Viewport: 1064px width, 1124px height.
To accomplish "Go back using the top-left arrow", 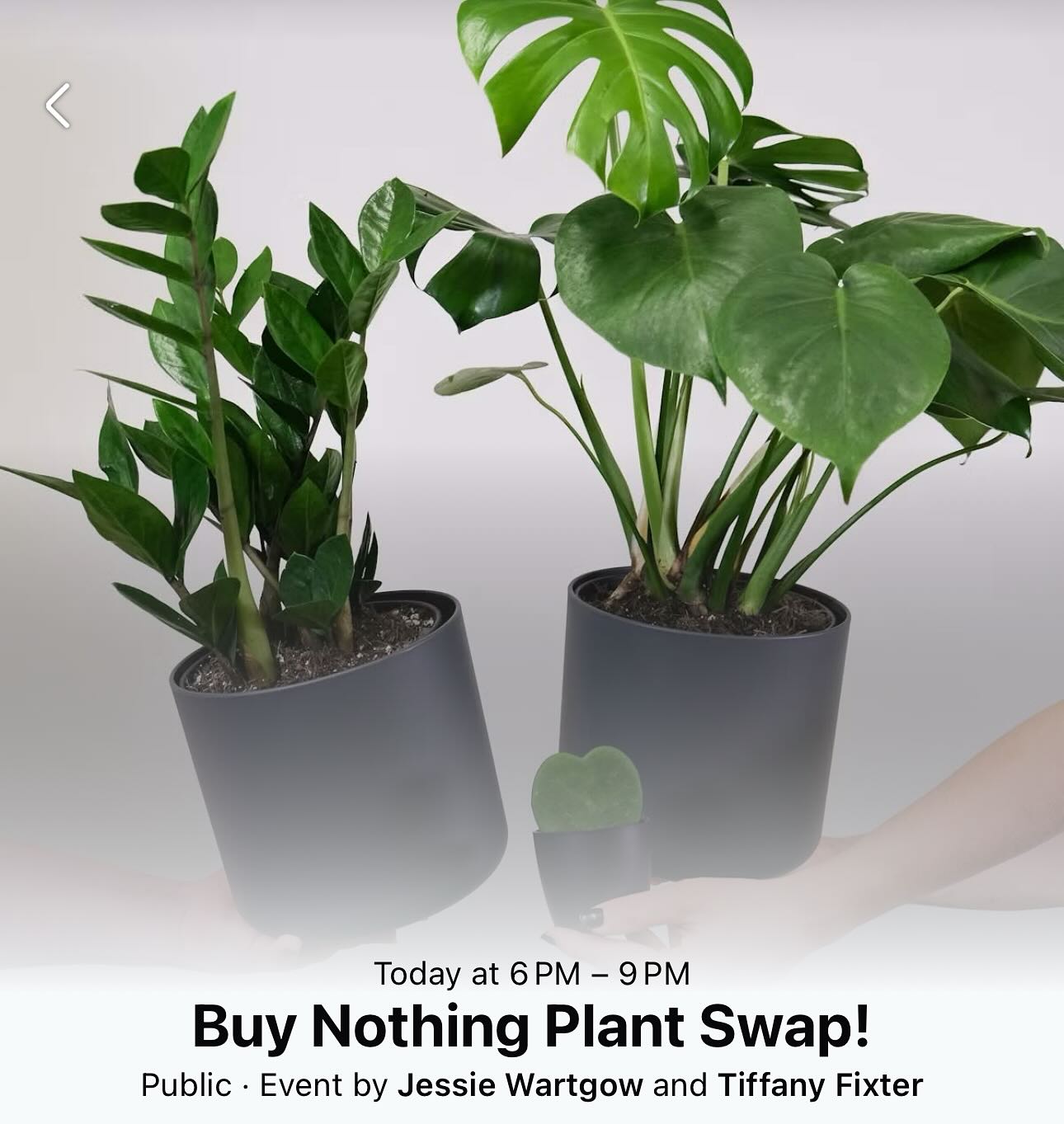I will tap(57, 106).
